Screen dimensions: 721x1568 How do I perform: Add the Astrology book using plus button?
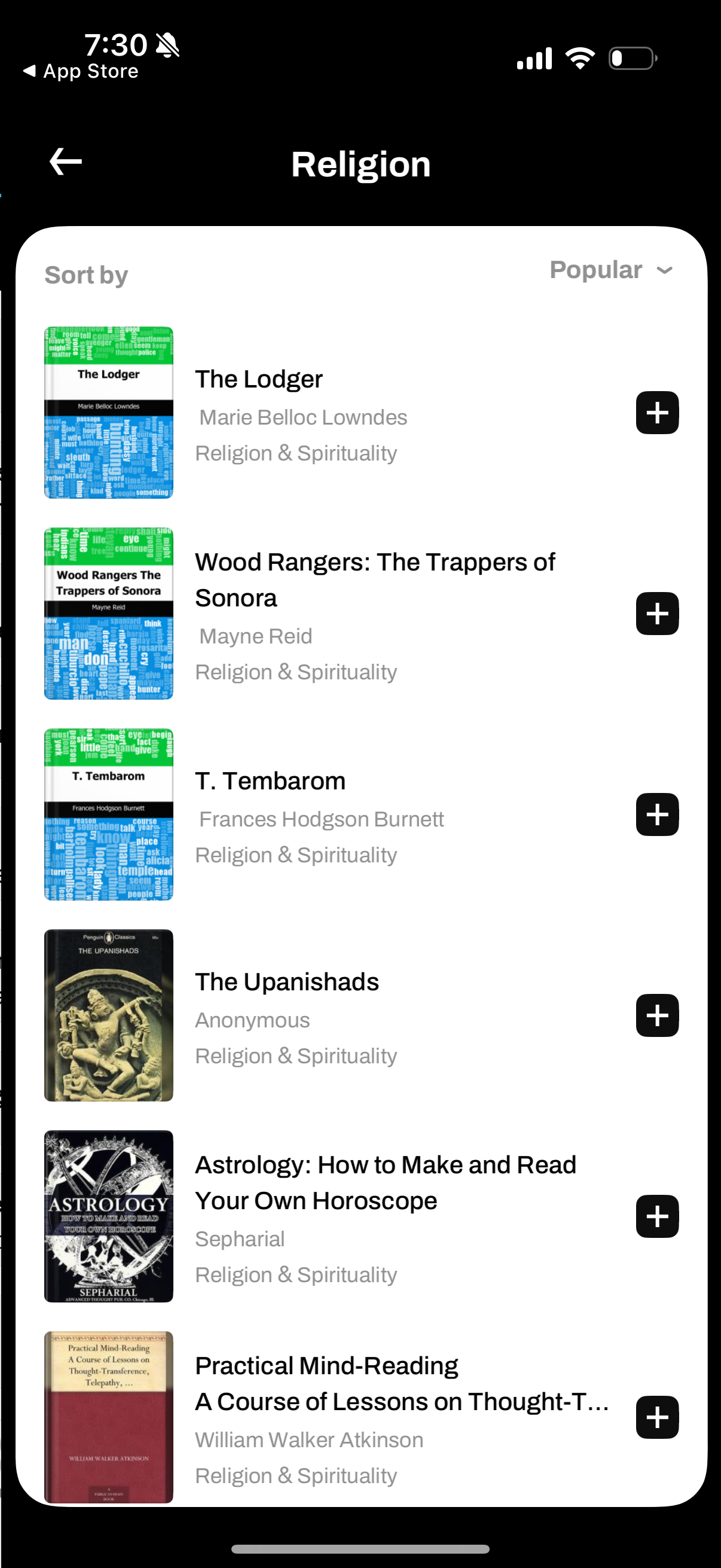pyautogui.click(x=656, y=1216)
